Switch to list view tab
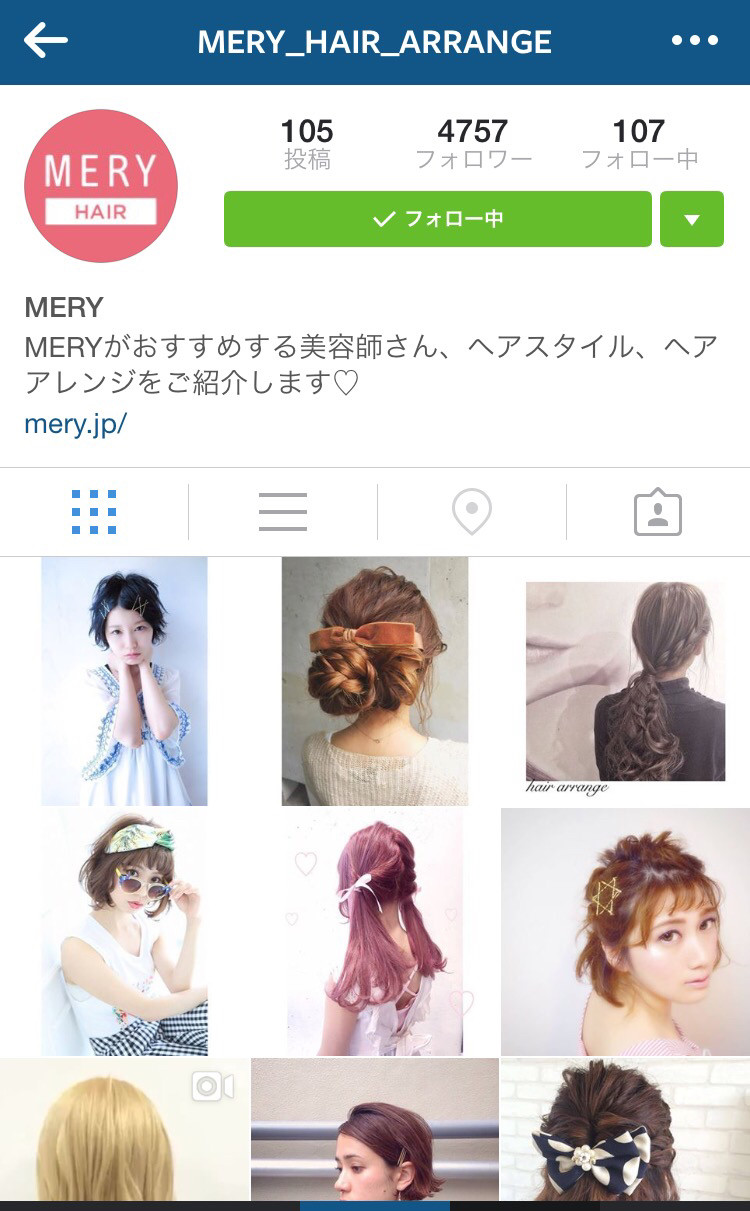Viewport: 750px width, 1211px height. coord(283,512)
